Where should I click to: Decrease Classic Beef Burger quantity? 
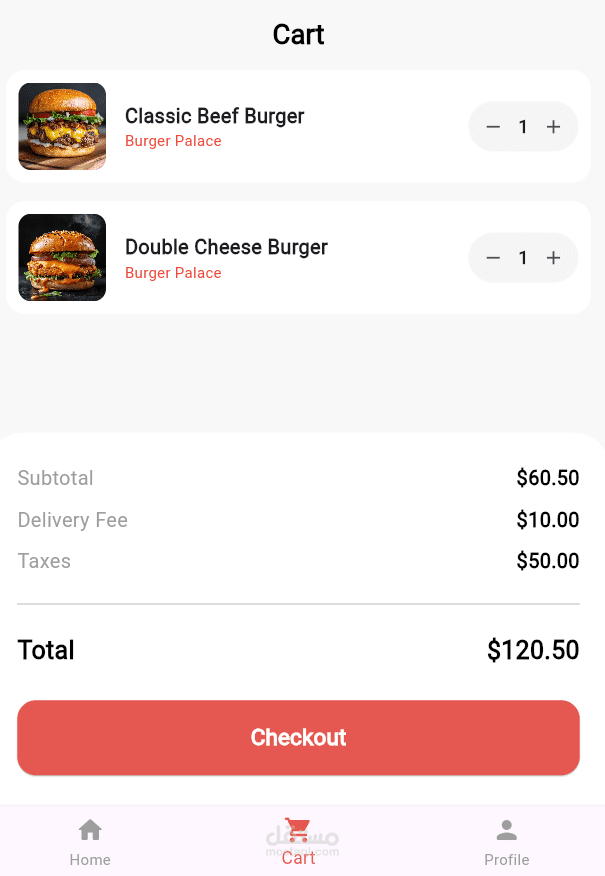[x=493, y=127]
